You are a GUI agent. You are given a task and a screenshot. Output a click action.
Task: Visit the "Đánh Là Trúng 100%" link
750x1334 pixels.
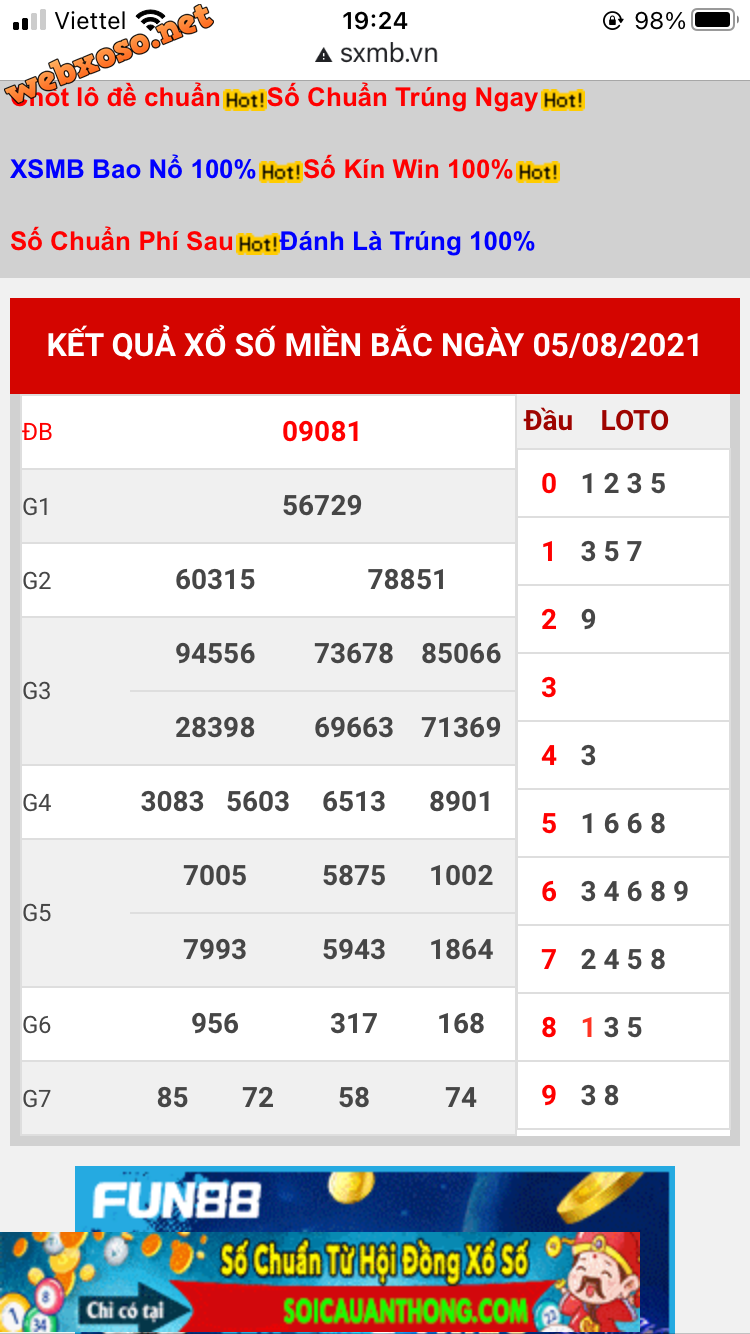407,242
